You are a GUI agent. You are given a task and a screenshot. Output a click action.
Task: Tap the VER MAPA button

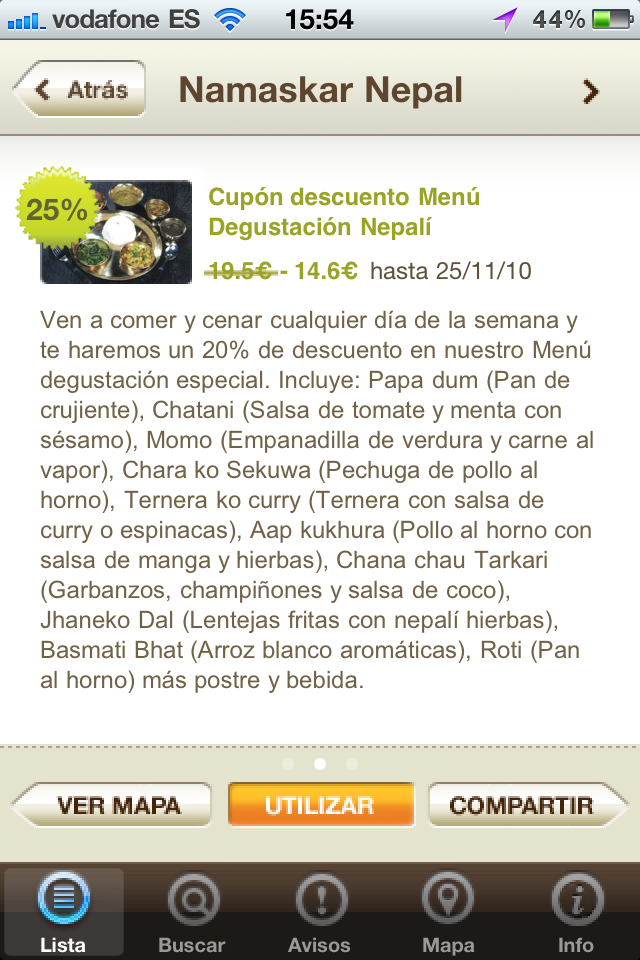(x=114, y=805)
